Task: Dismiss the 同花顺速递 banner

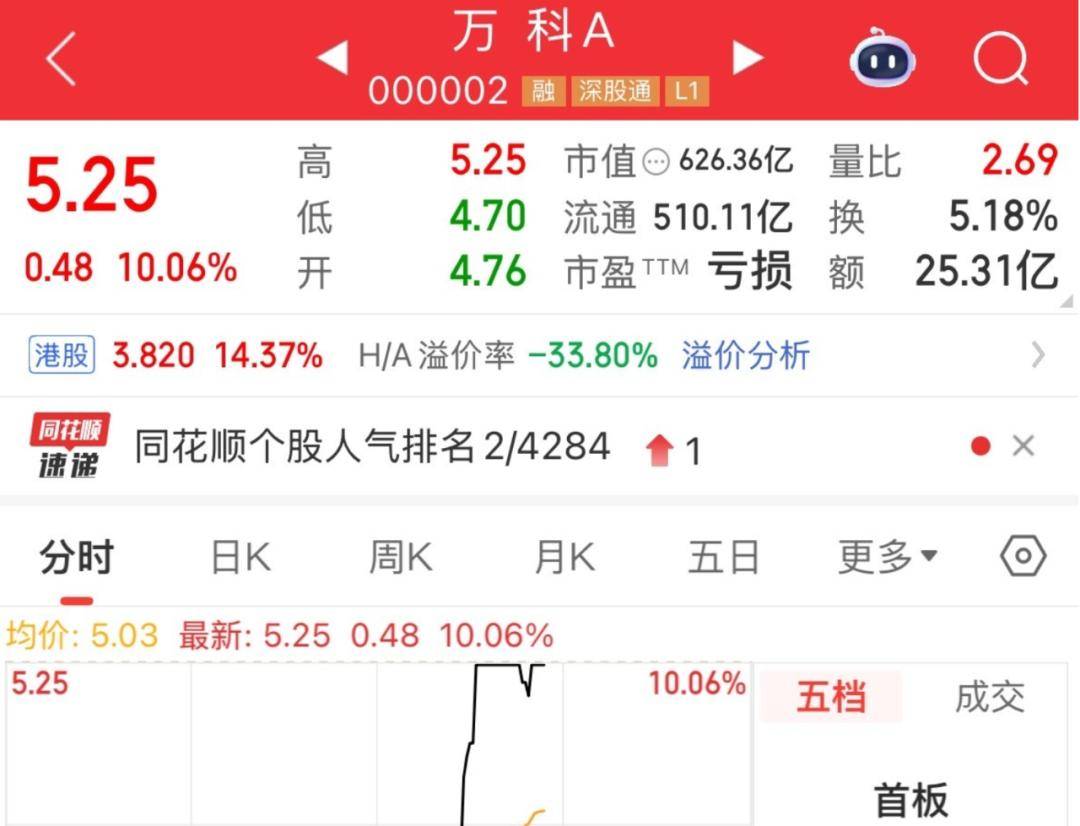Action: pyautogui.click(x=1023, y=446)
